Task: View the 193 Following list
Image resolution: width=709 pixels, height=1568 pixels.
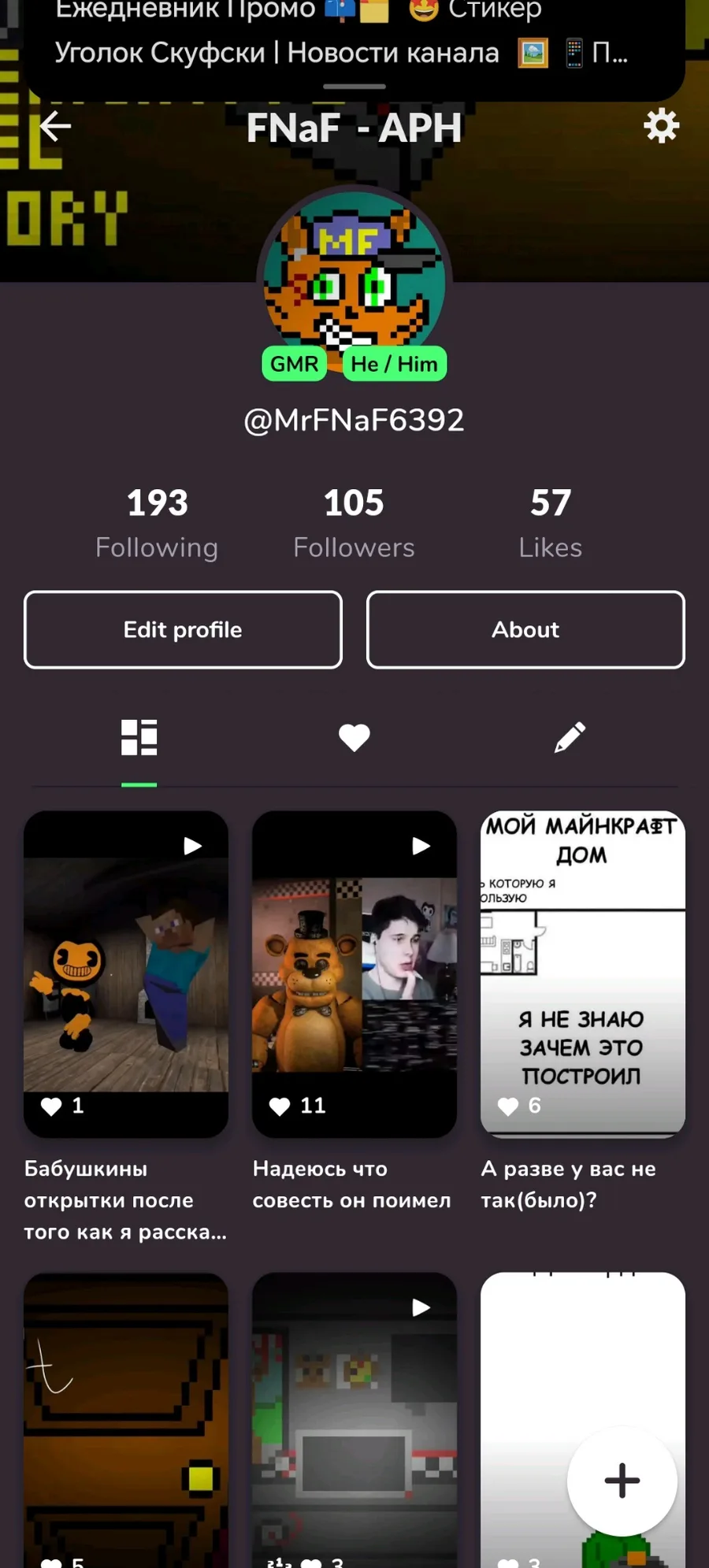Action: (x=157, y=523)
